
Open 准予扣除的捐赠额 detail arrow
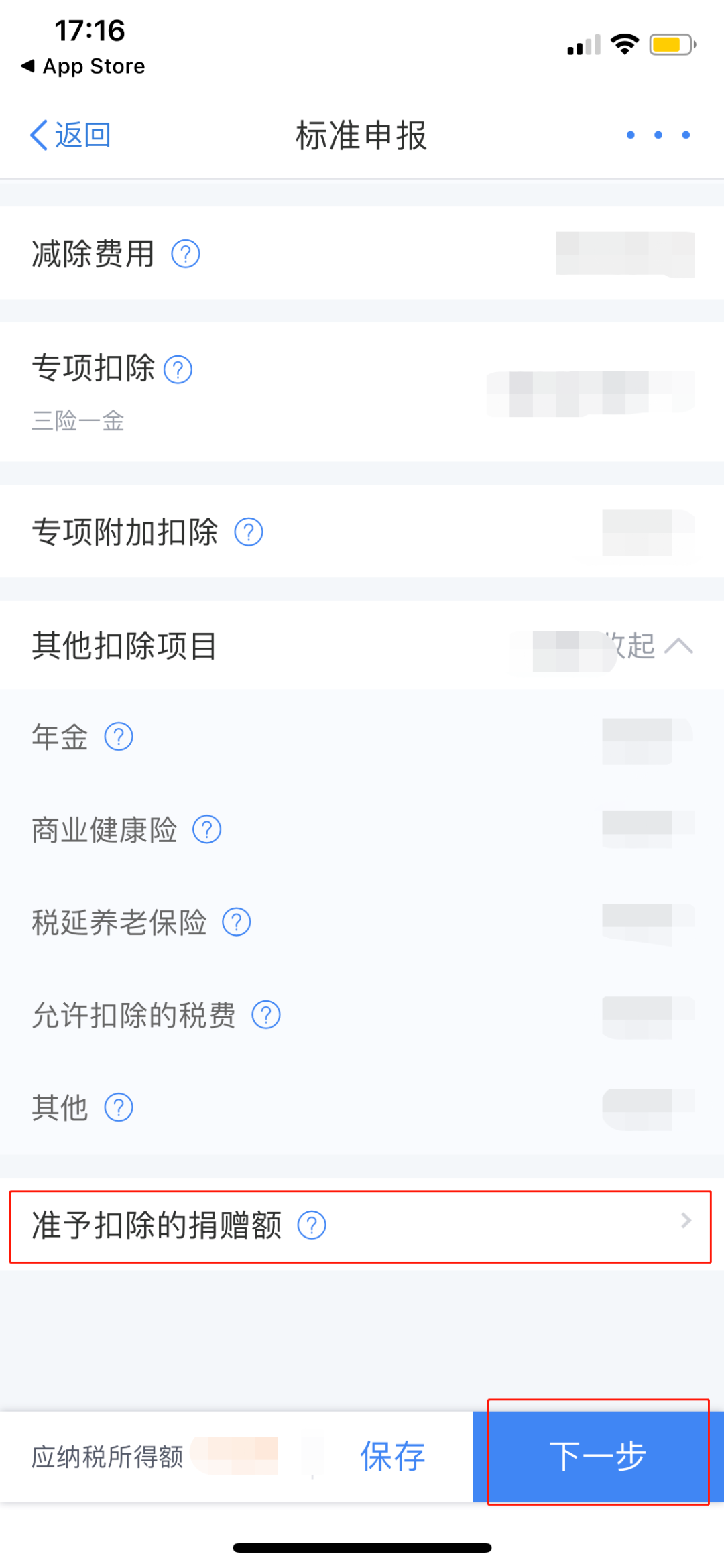(x=684, y=1221)
